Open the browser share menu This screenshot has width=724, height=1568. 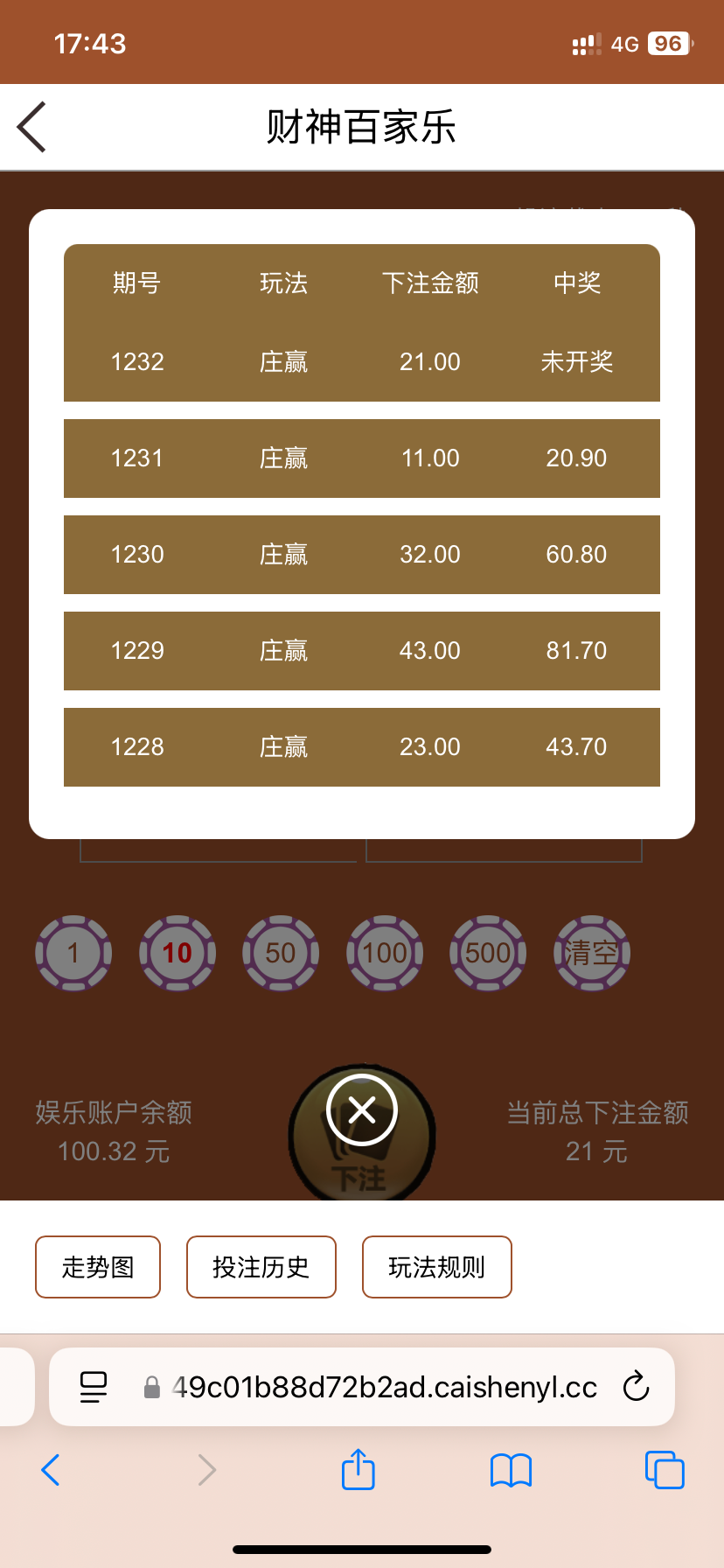point(358,1470)
